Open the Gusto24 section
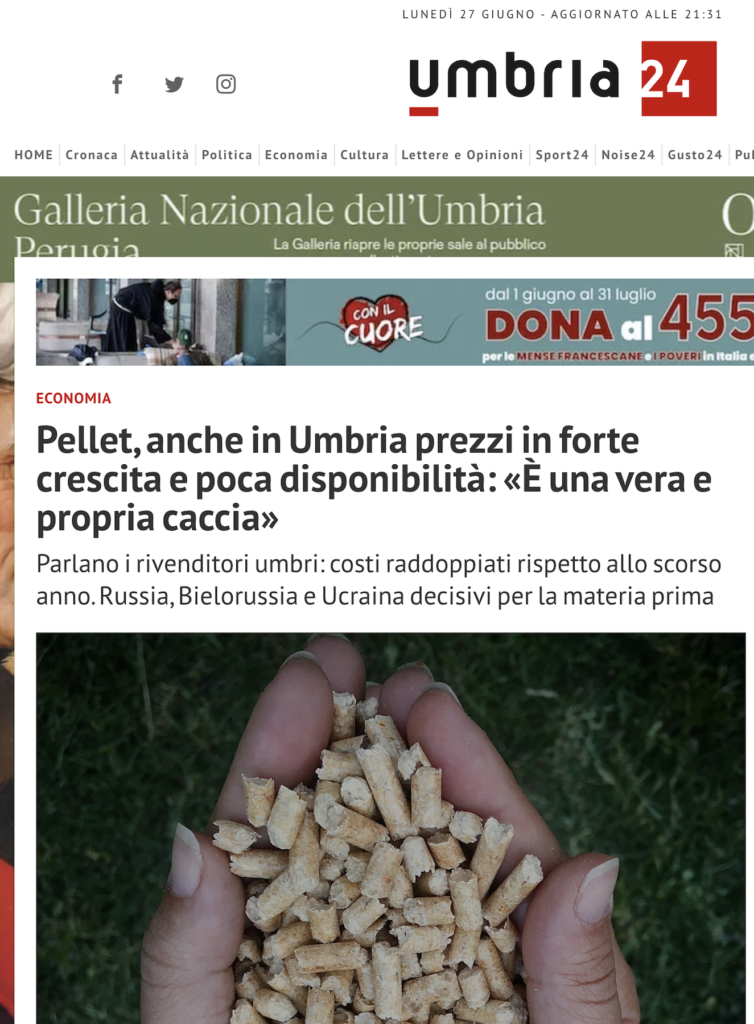This screenshot has height=1024, width=754. coord(695,155)
